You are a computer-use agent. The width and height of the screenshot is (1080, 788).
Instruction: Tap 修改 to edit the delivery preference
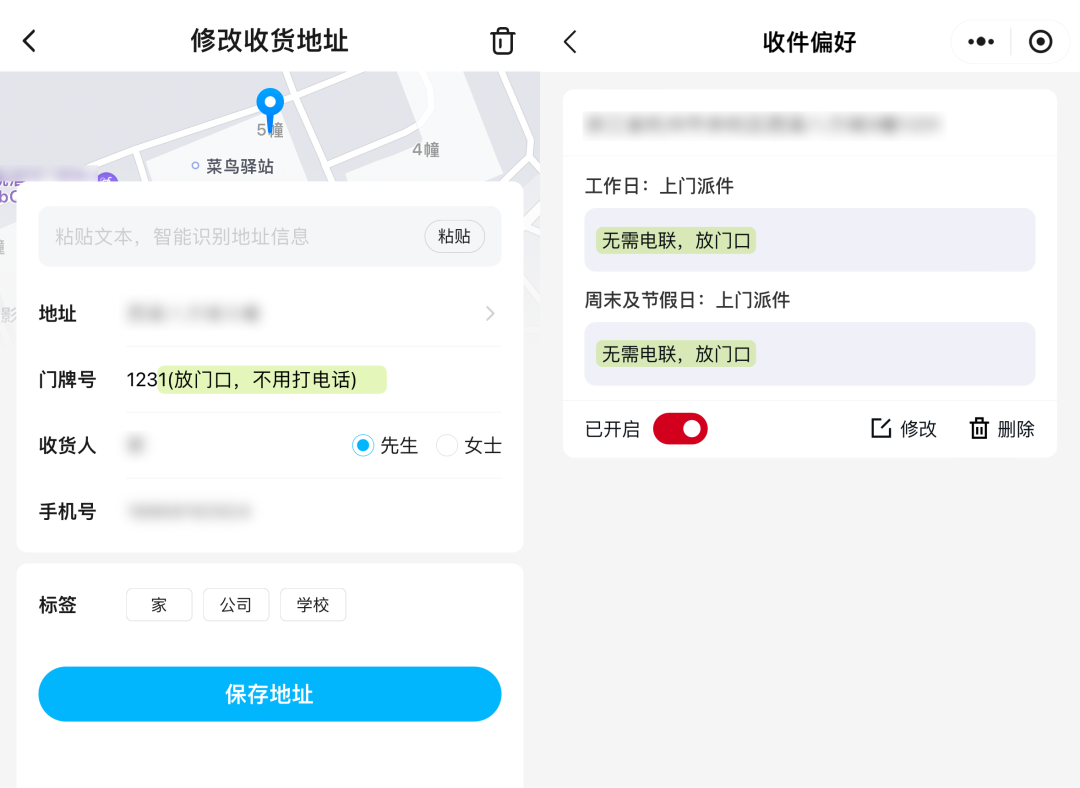tap(904, 429)
